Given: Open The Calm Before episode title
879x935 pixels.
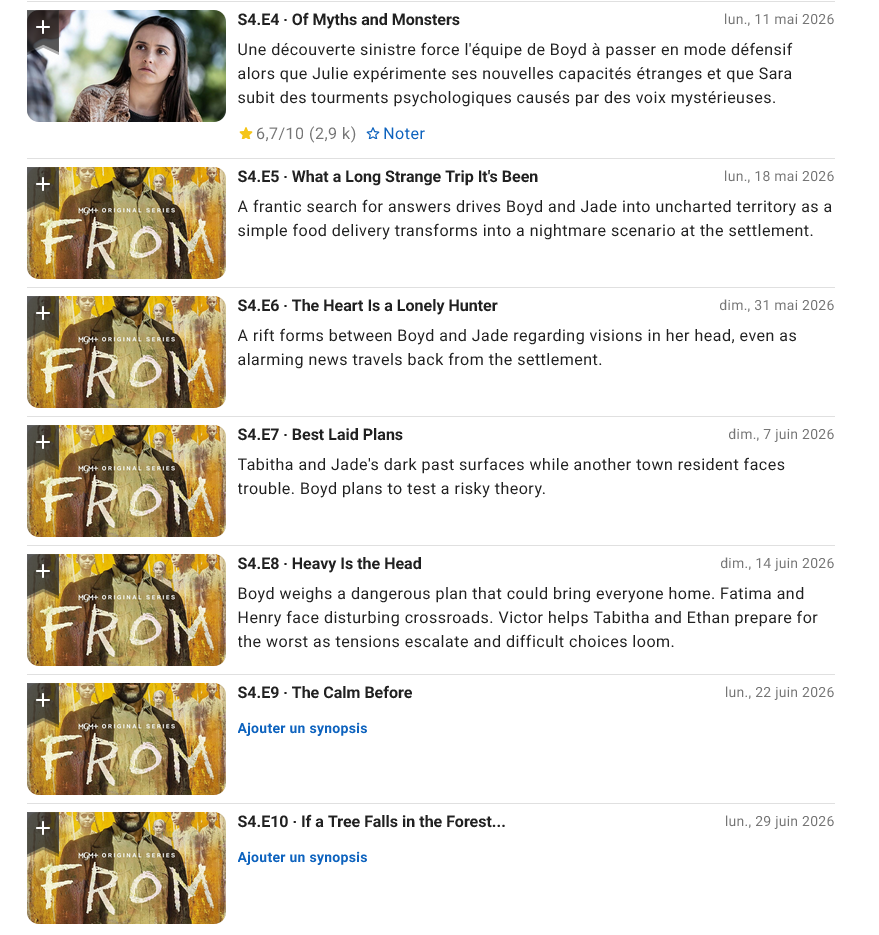Looking at the screenshot, I should point(324,692).
